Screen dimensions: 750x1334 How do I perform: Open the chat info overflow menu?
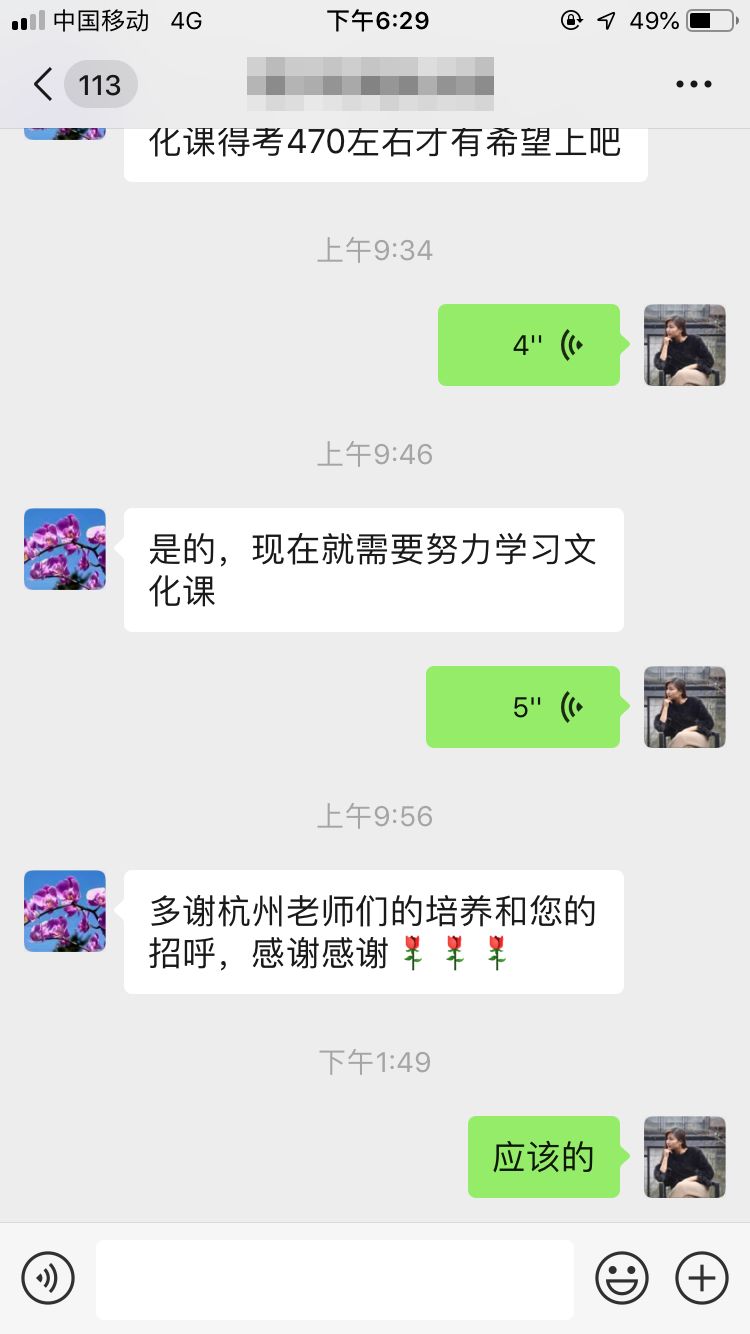[693, 85]
